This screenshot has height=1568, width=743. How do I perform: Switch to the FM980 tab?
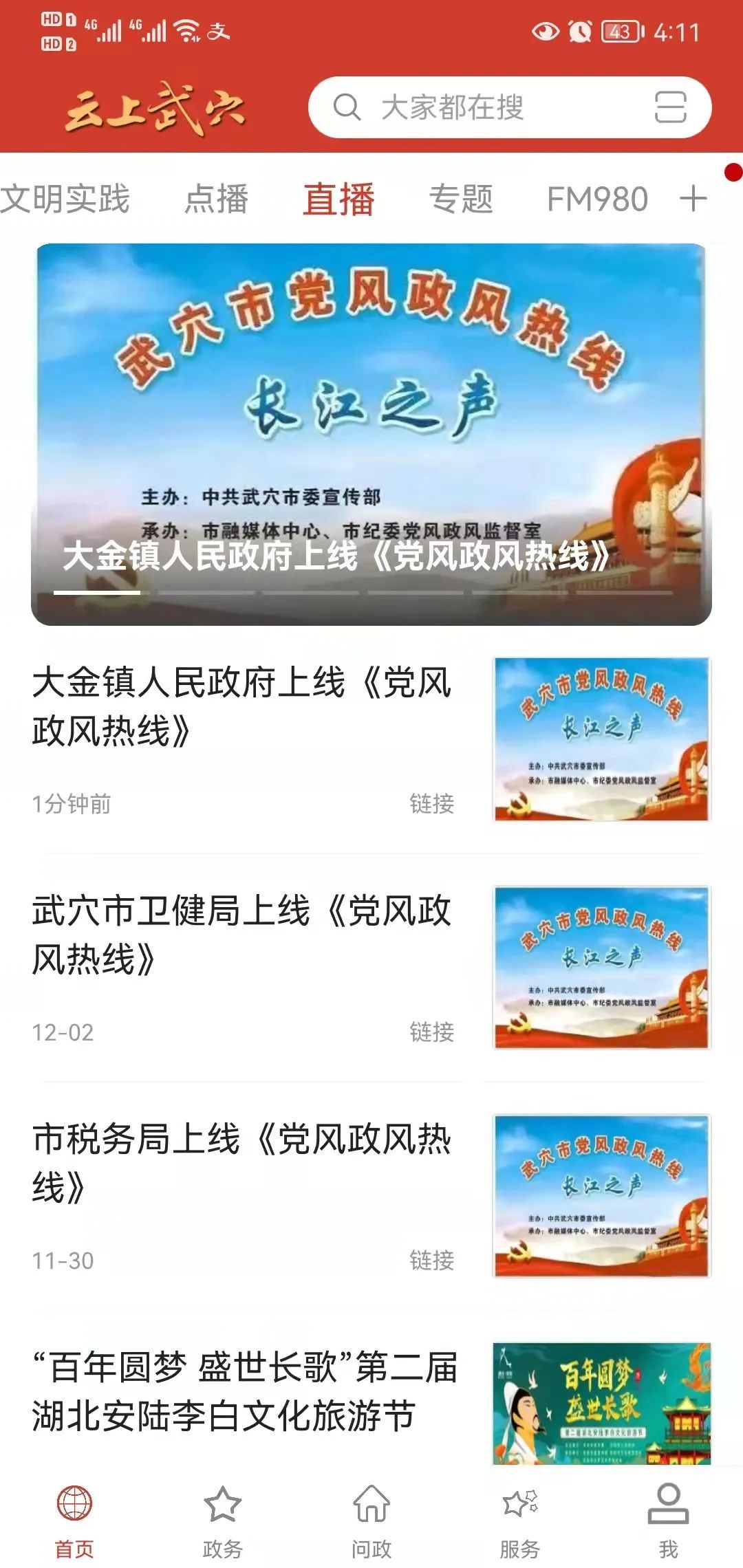(x=597, y=199)
